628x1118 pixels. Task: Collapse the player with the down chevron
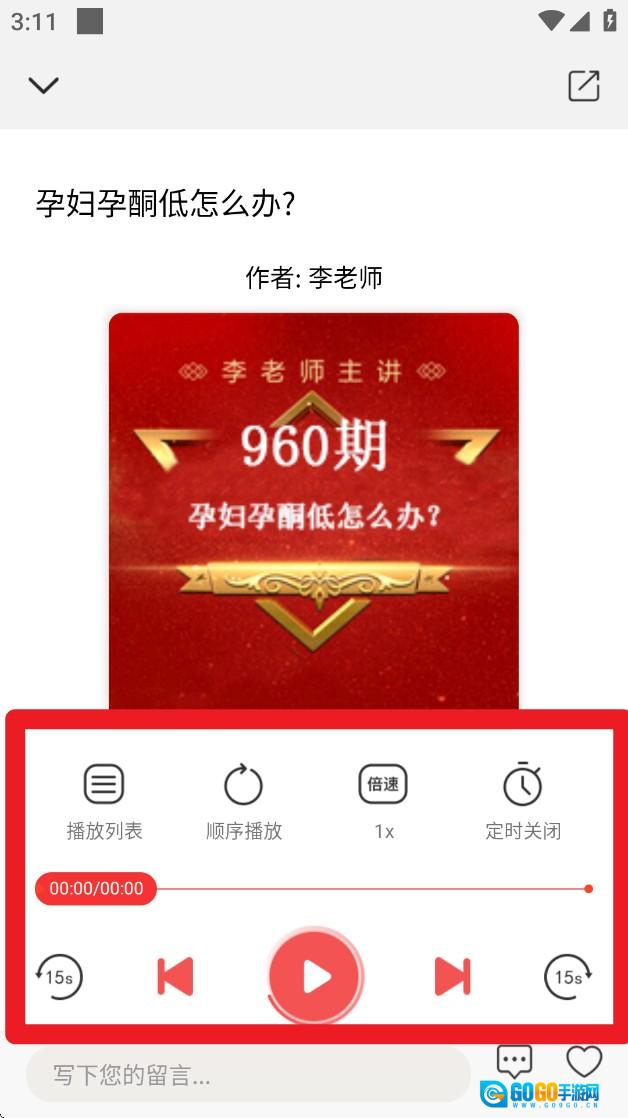(x=43, y=86)
